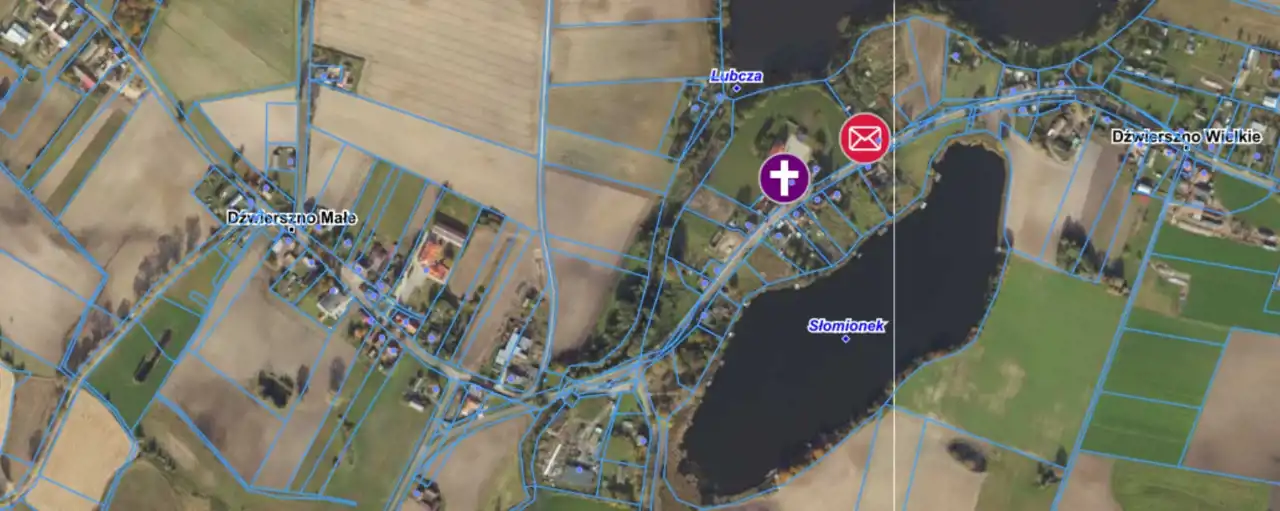Screen dimensions: 1280x511
Task: Open the purple church cross marker
Action: point(785,178)
